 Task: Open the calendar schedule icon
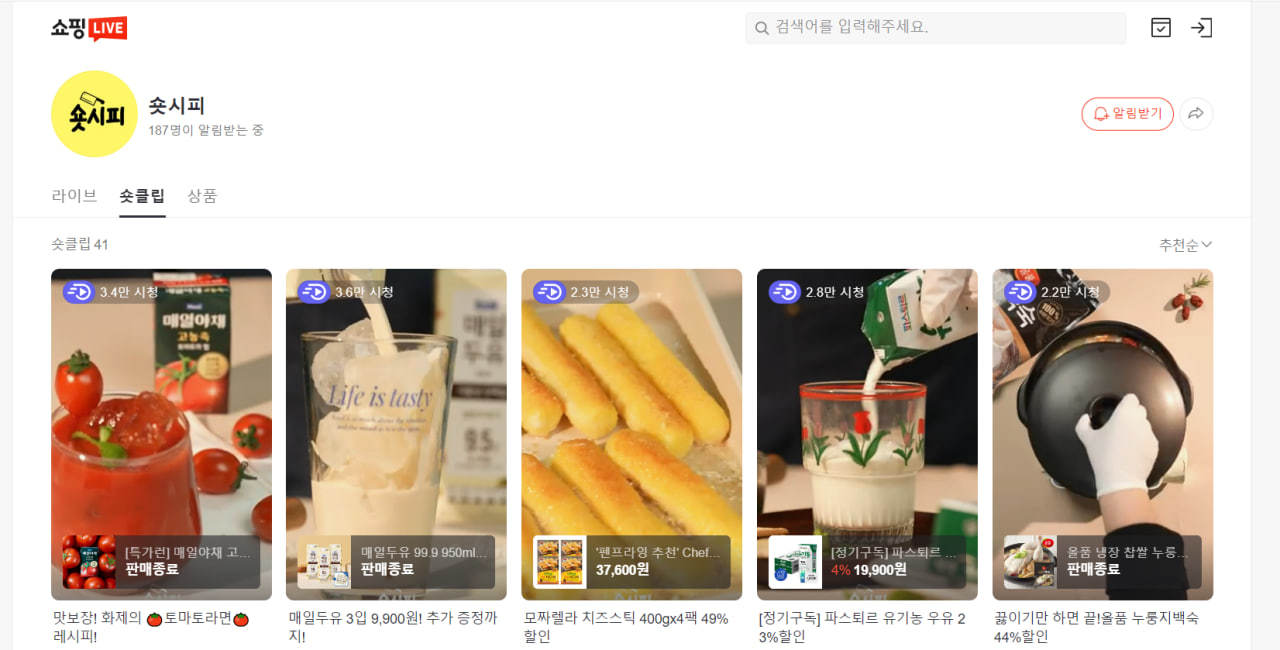pos(1160,28)
